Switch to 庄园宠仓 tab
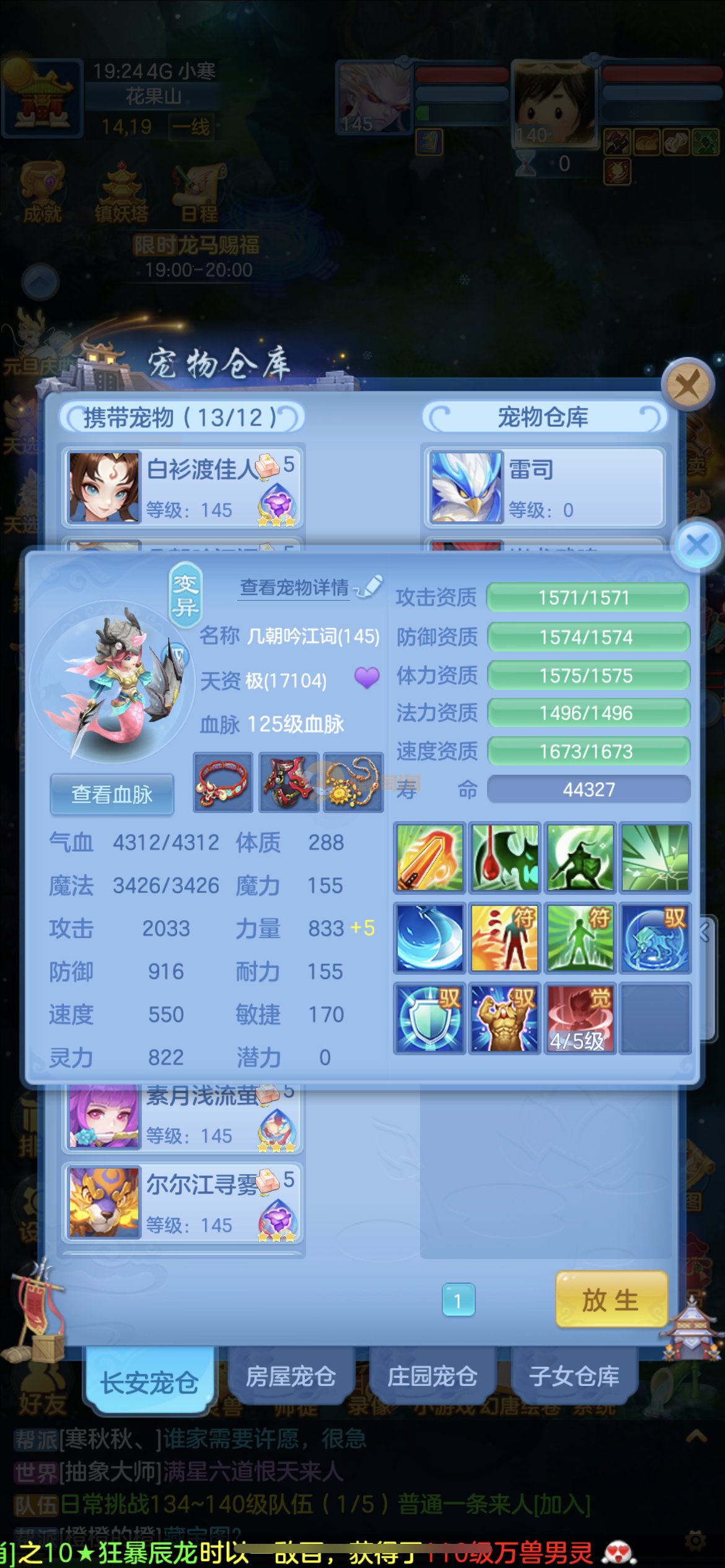 [432, 1376]
